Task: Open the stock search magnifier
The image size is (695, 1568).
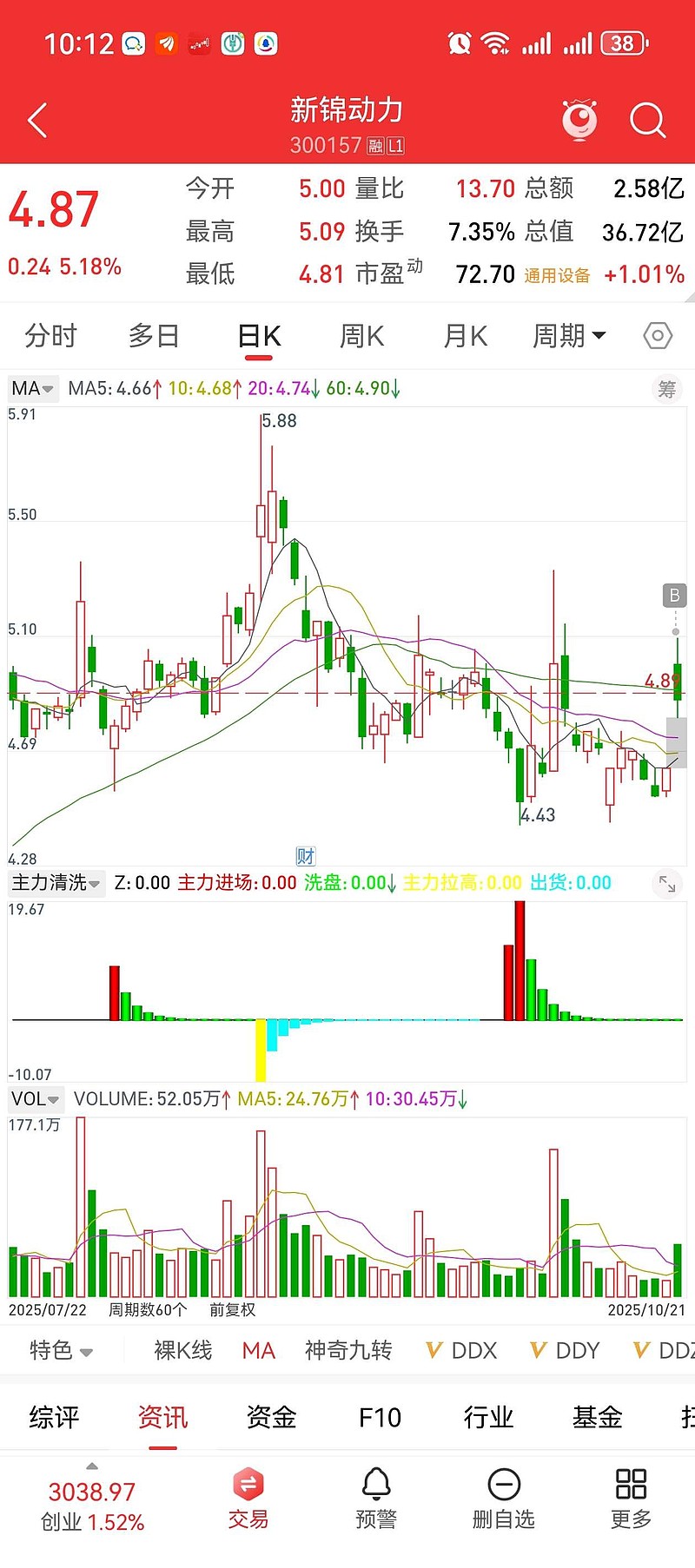Action: pyautogui.click(x=647, y=121)
